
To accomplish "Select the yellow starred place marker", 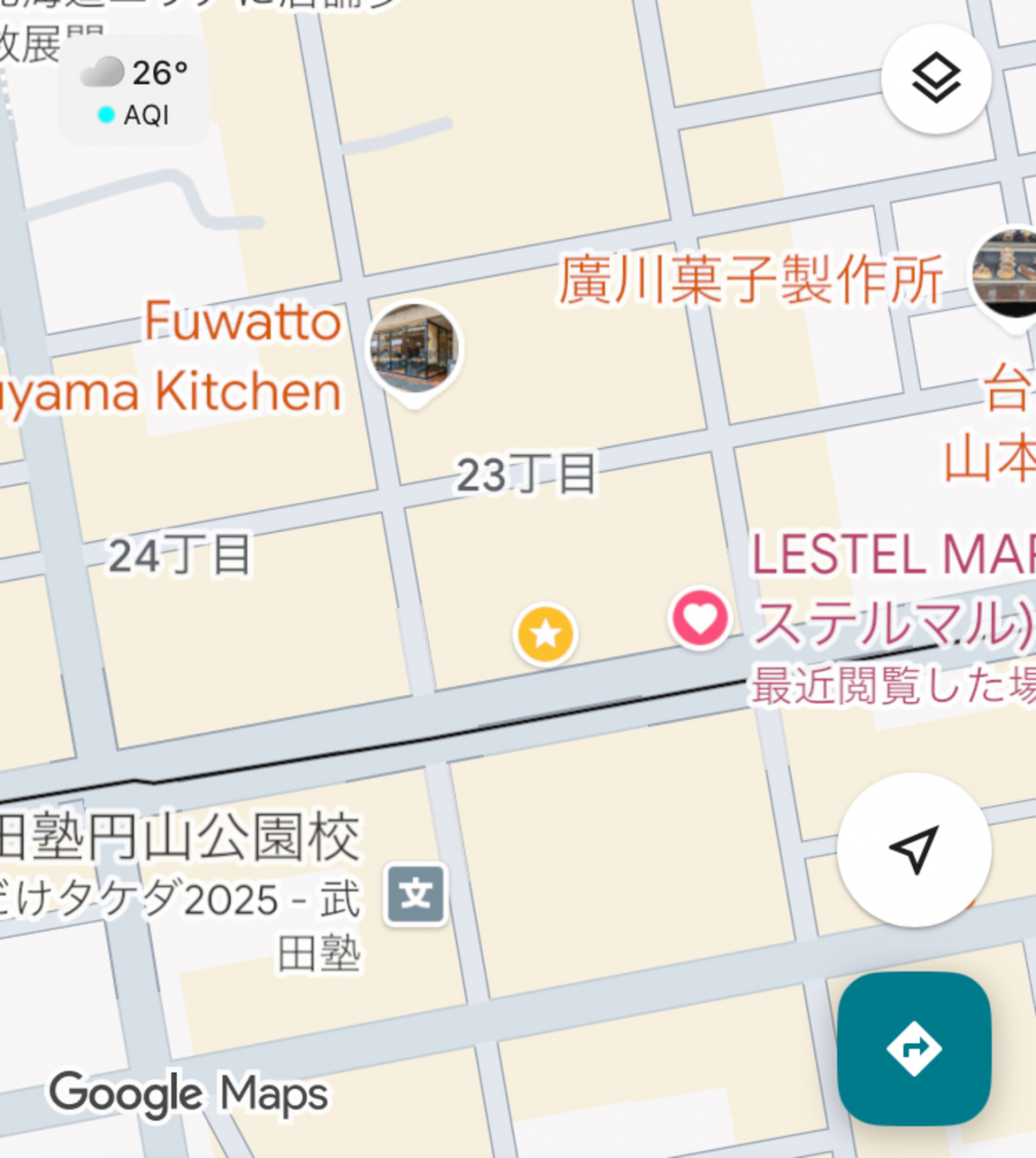I will pos(546,634).
